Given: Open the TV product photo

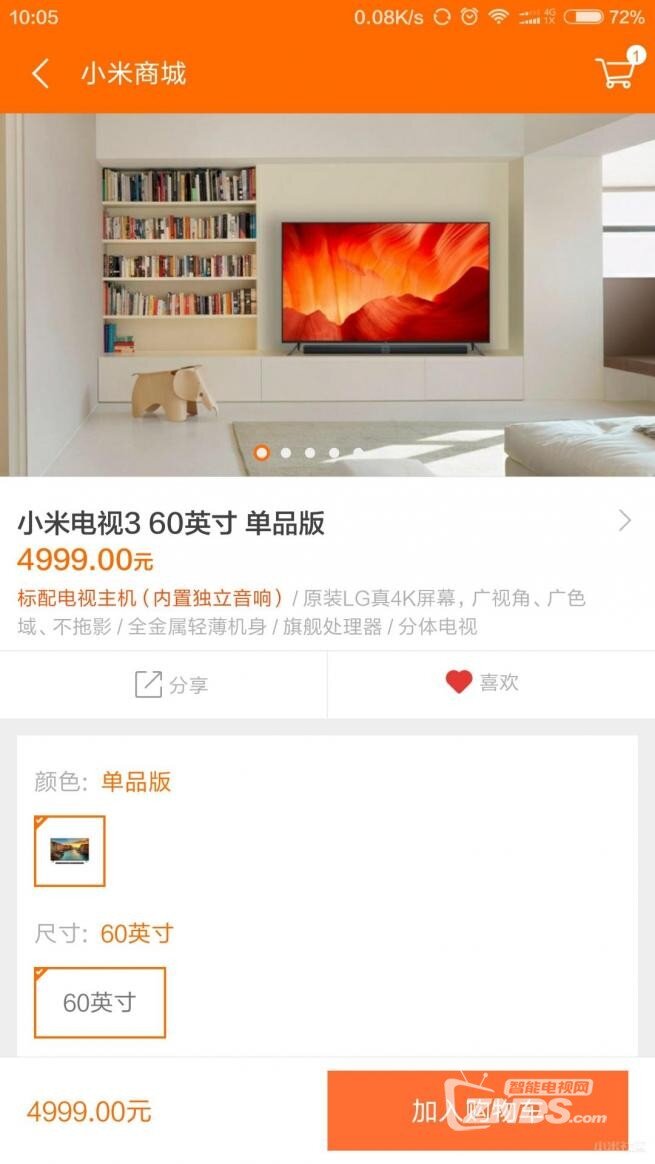Looking at the screenshot, I should coord(327,294).
